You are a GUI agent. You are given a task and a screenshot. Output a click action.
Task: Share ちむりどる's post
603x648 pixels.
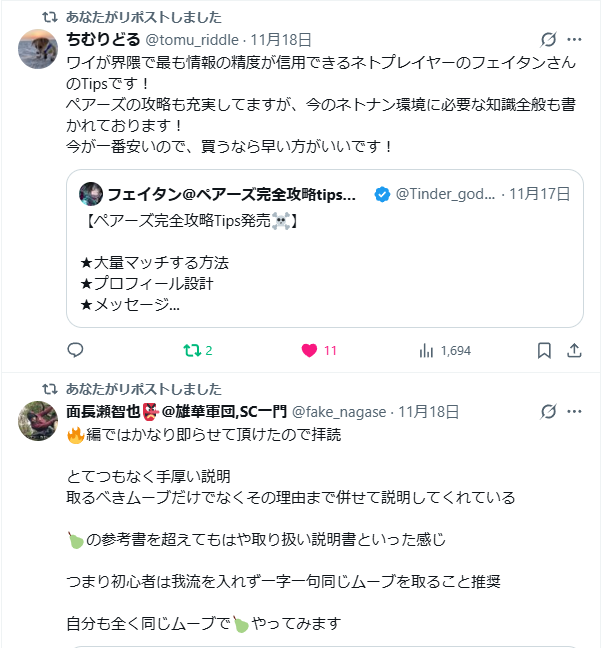pyautogui.click(x=574, y=350)
